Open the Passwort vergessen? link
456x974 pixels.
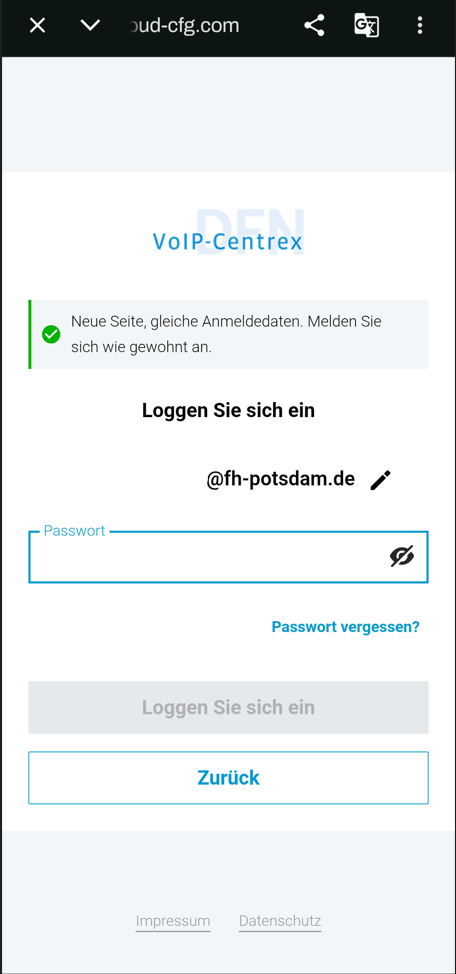click(x=345, y=627)
